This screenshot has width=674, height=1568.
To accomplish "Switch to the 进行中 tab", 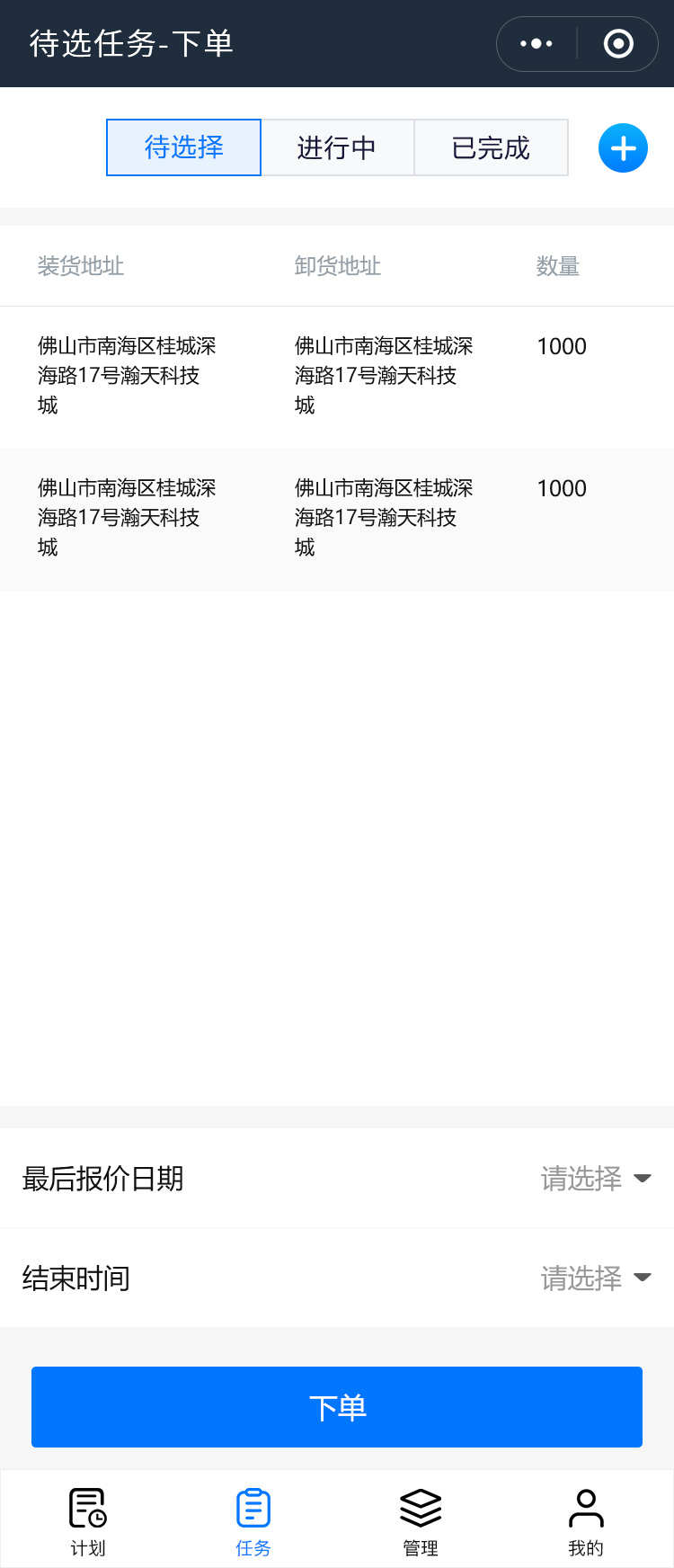I will pyautogui.click(x=337, y=147).
